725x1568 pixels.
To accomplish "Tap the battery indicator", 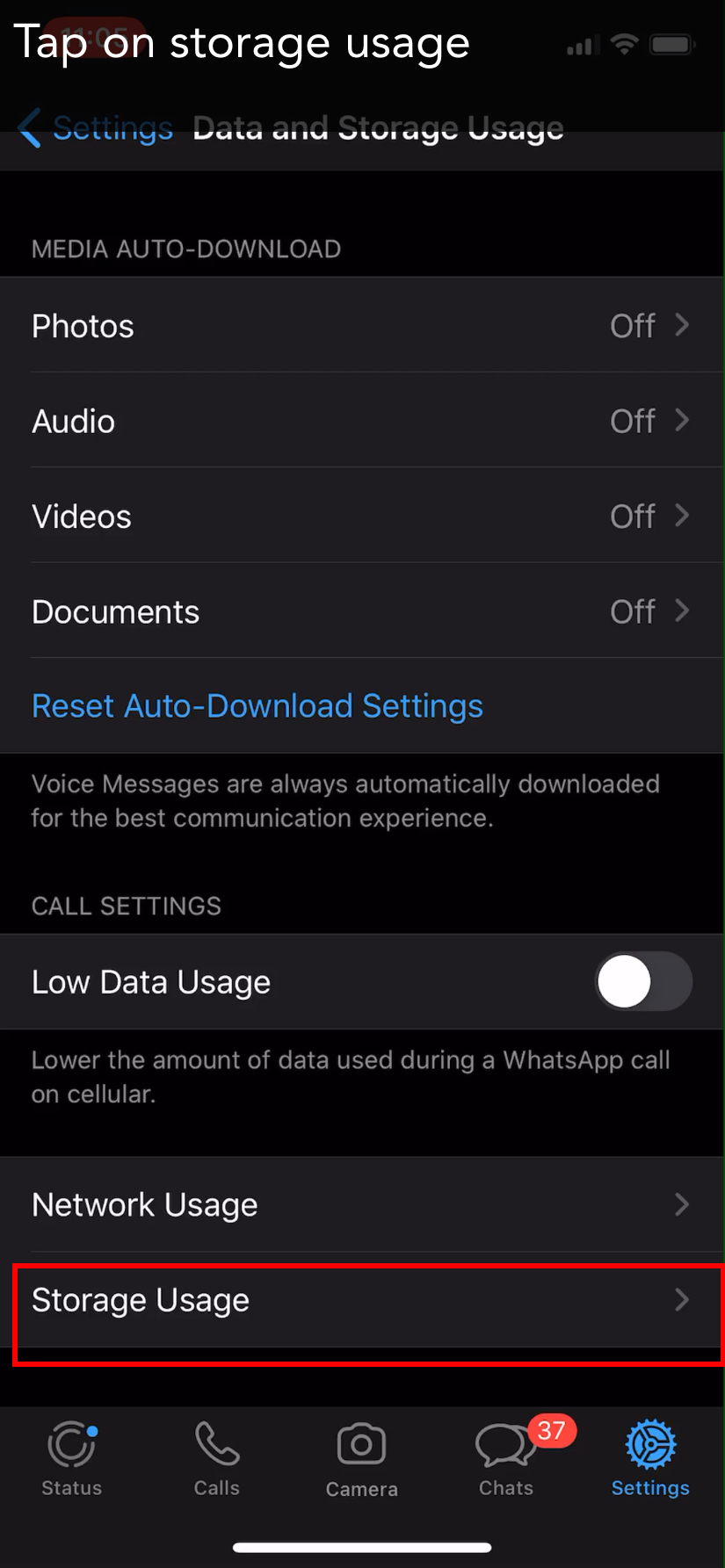I will [x=671, y=44].
